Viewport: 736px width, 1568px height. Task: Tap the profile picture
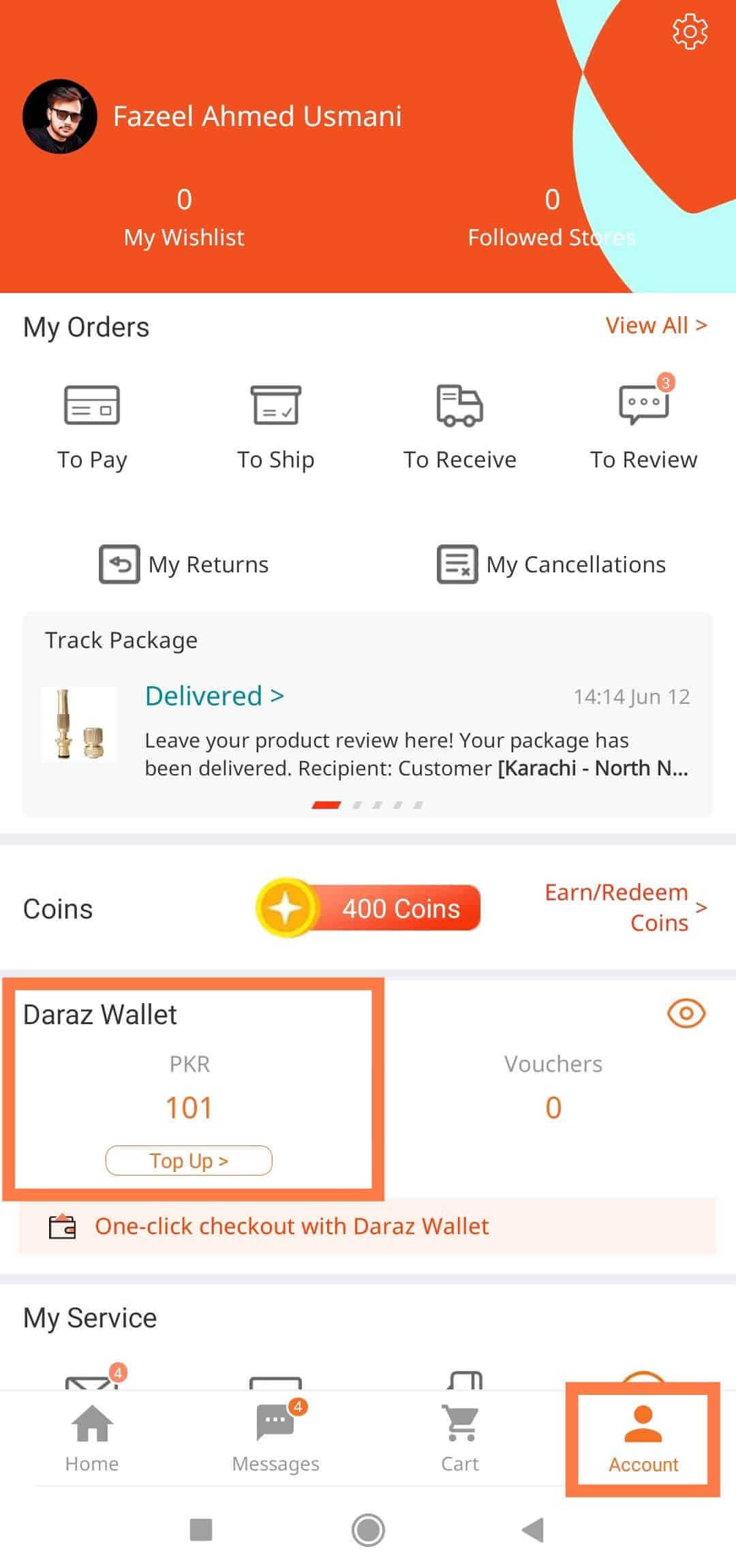[60, 117]
